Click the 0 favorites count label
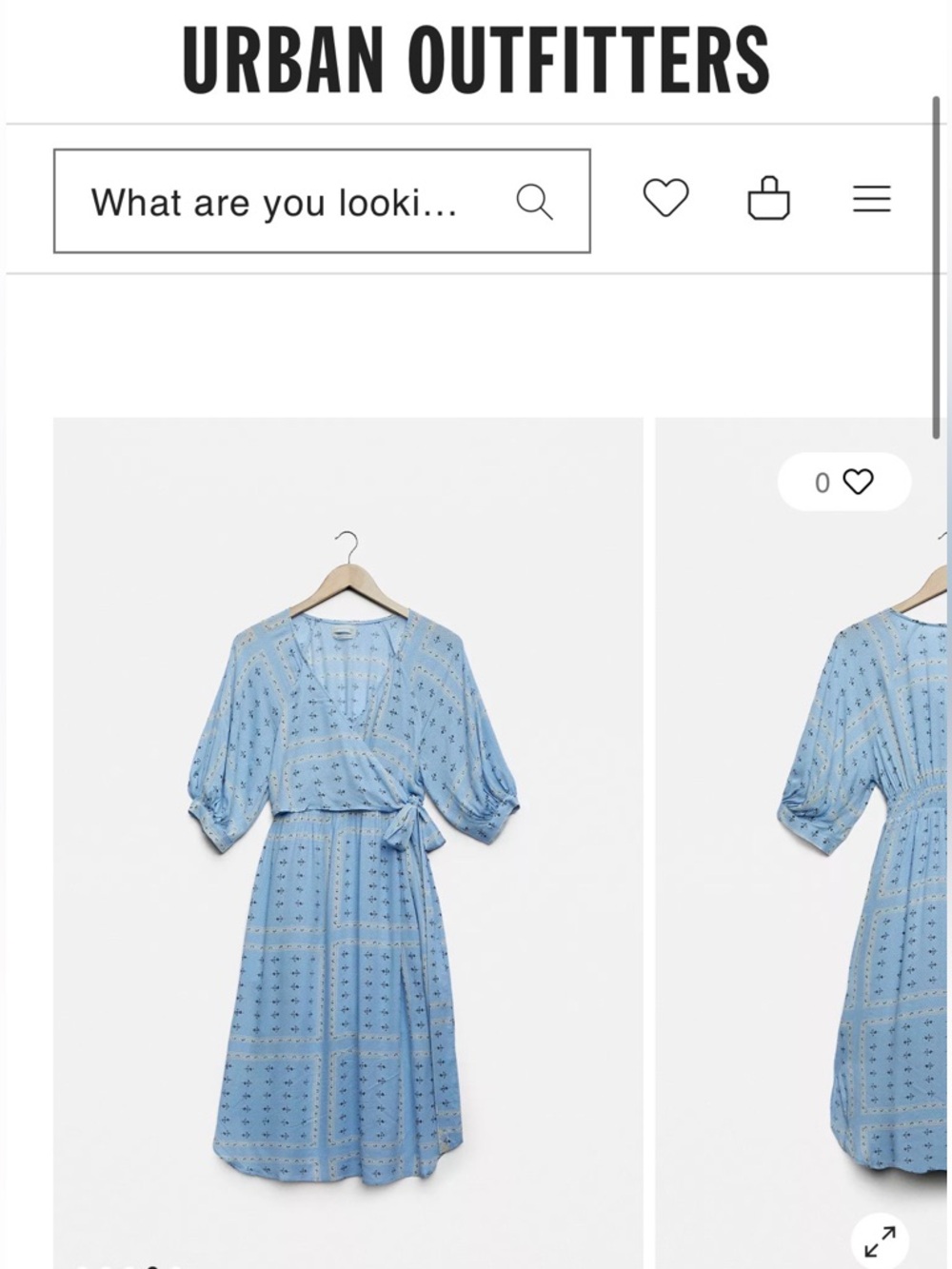The height and width of the screenshot is (1269, 952). point(821,482)
